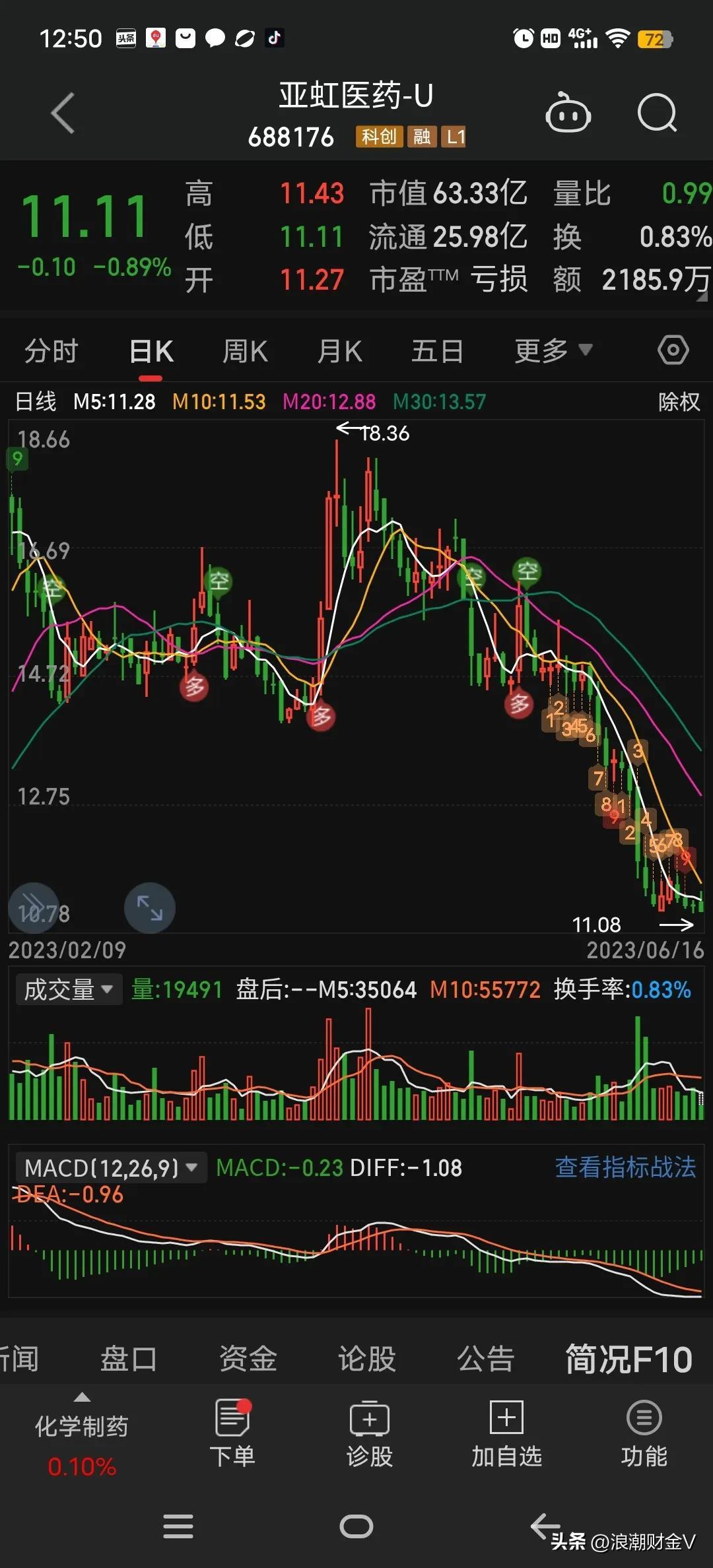
Task: Open the robot assistant icon
Action: 568,113
